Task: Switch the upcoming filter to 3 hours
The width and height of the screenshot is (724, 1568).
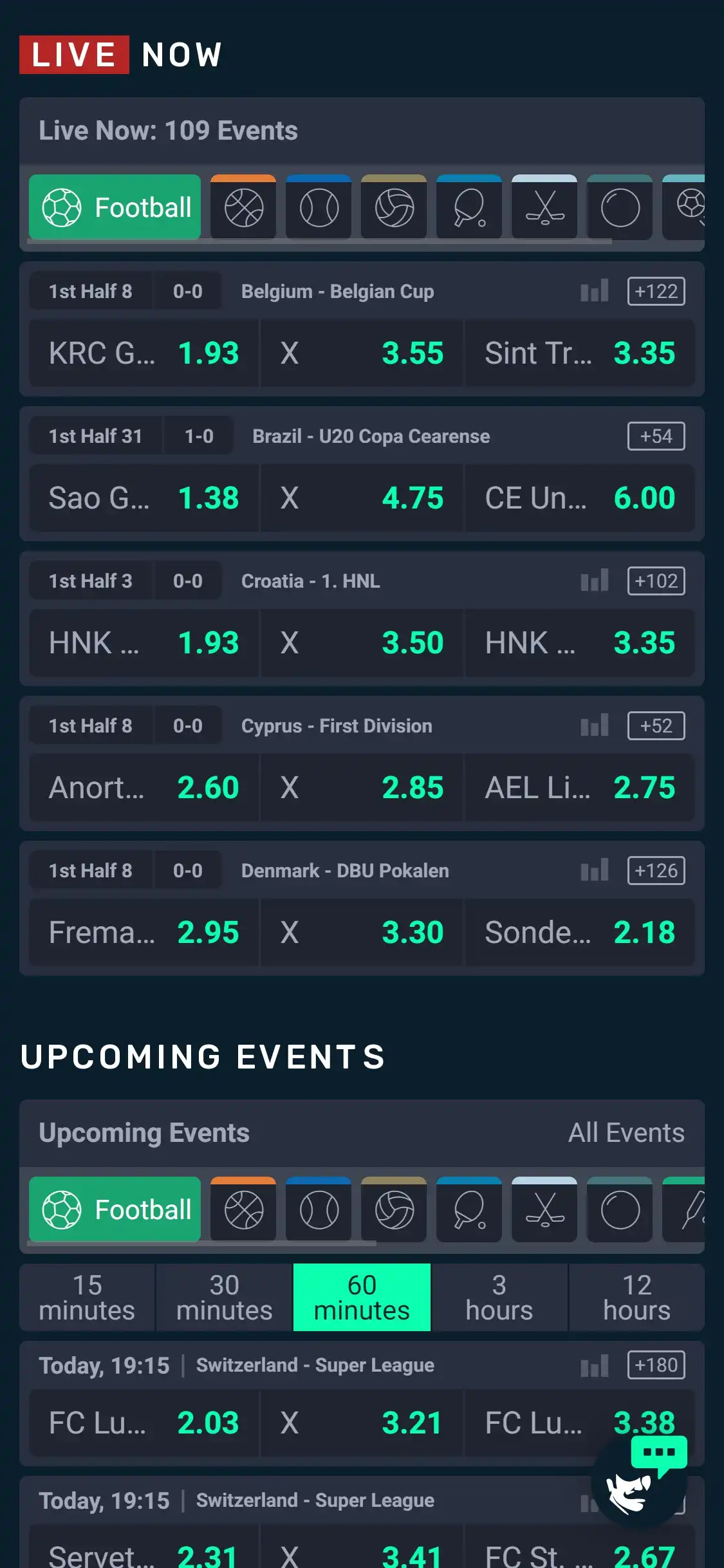Action: click(499, 1297)
